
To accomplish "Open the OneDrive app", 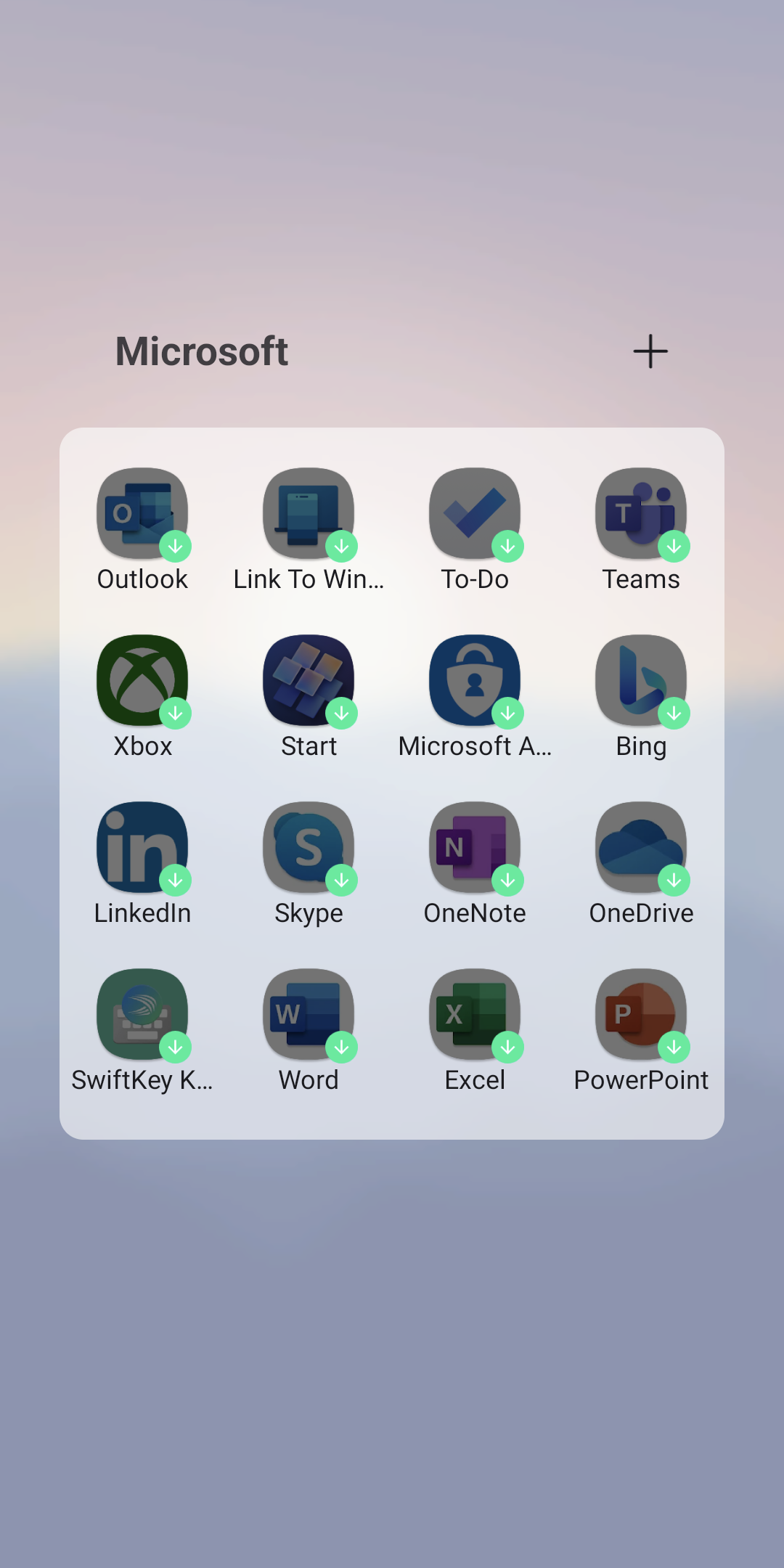I will [641, 847].
